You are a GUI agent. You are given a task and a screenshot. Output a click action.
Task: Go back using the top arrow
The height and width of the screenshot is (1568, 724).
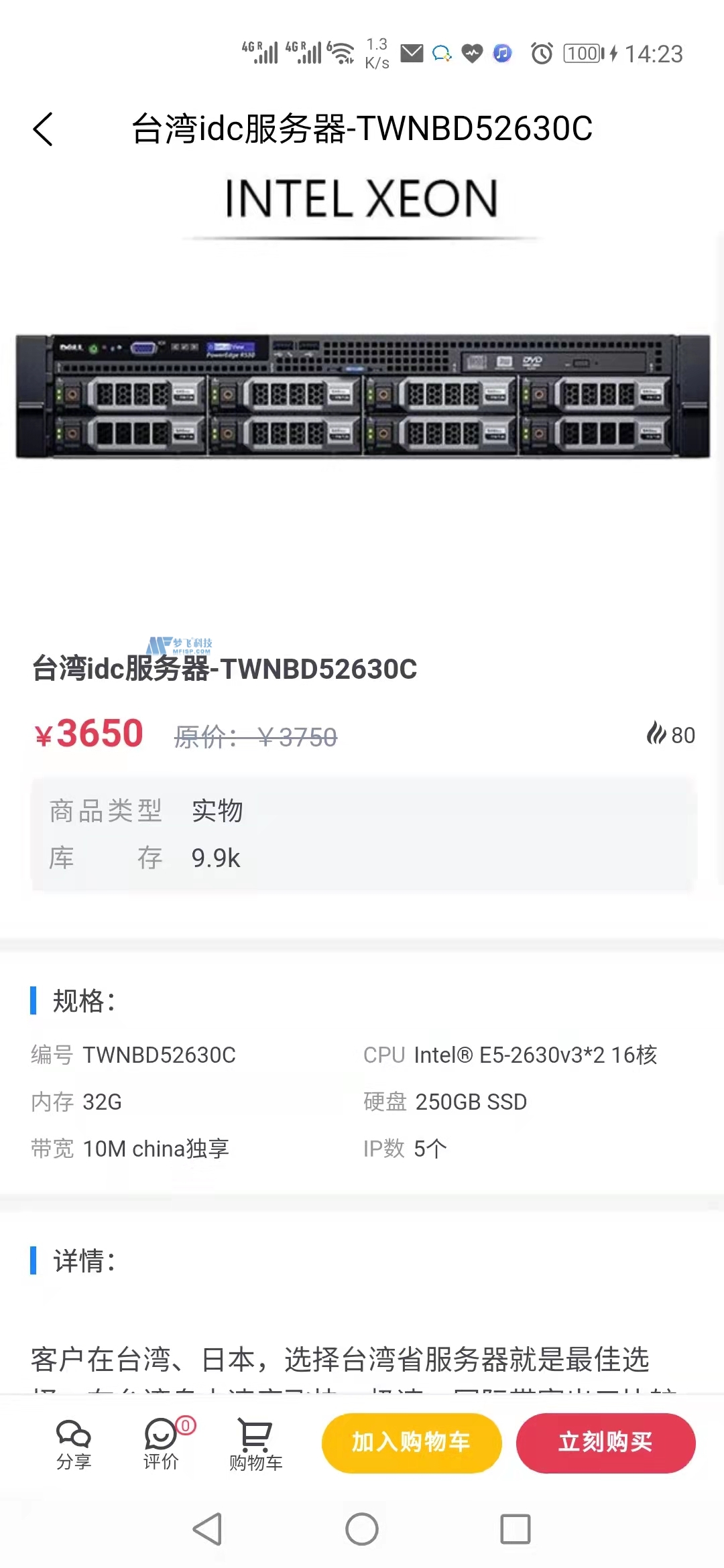click(x=43, y=129)
